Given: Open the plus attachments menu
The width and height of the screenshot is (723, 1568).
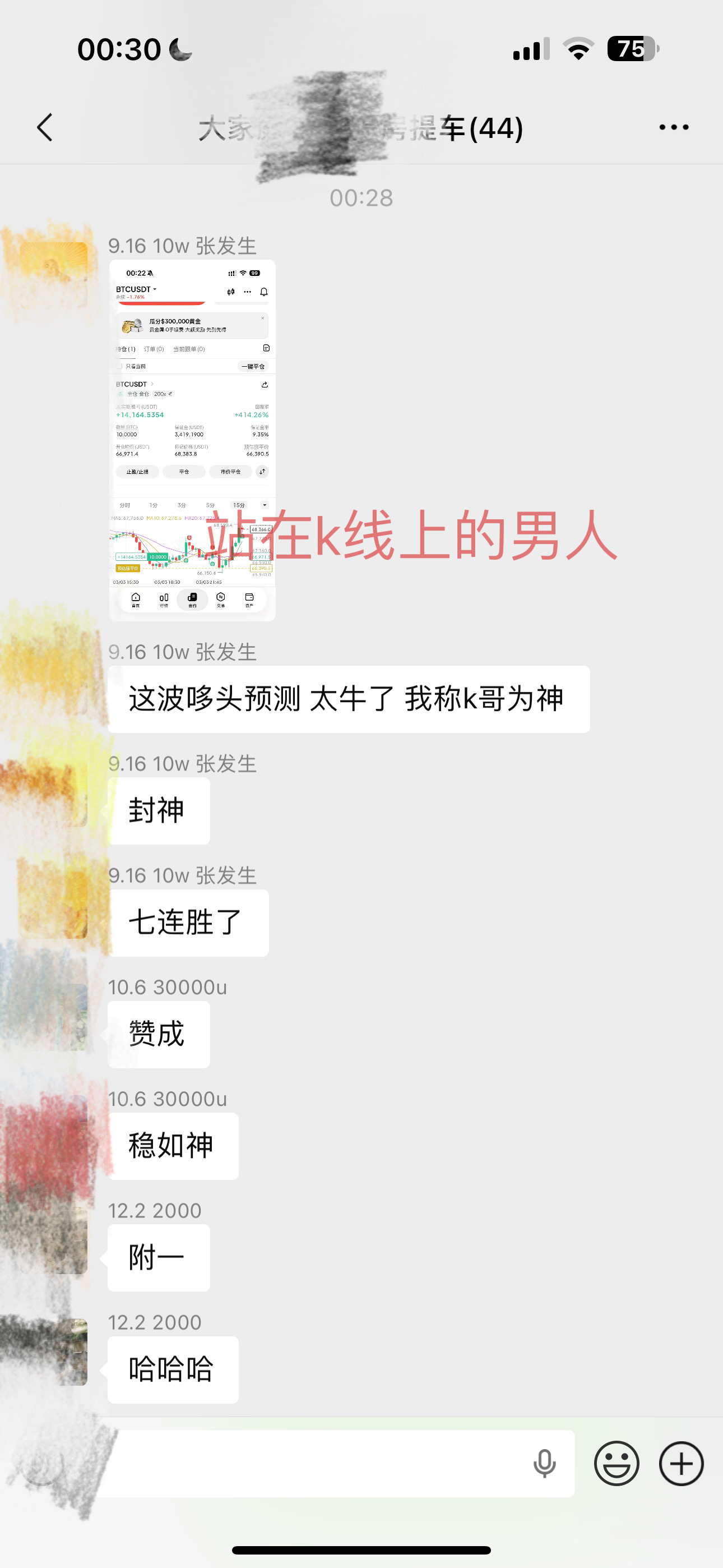Looking at the screenshot, I should 681,1463.
